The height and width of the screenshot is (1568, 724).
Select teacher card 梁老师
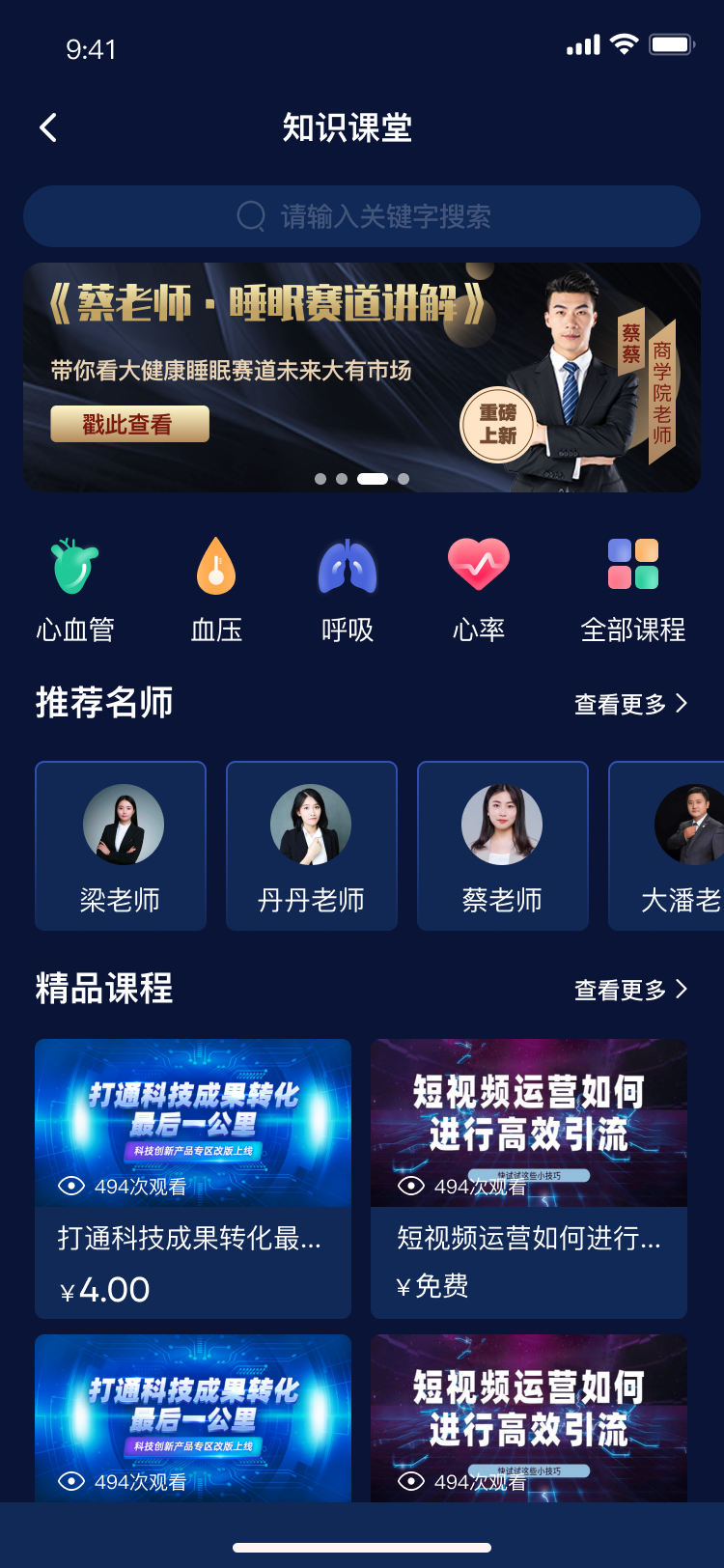(120, 846)
